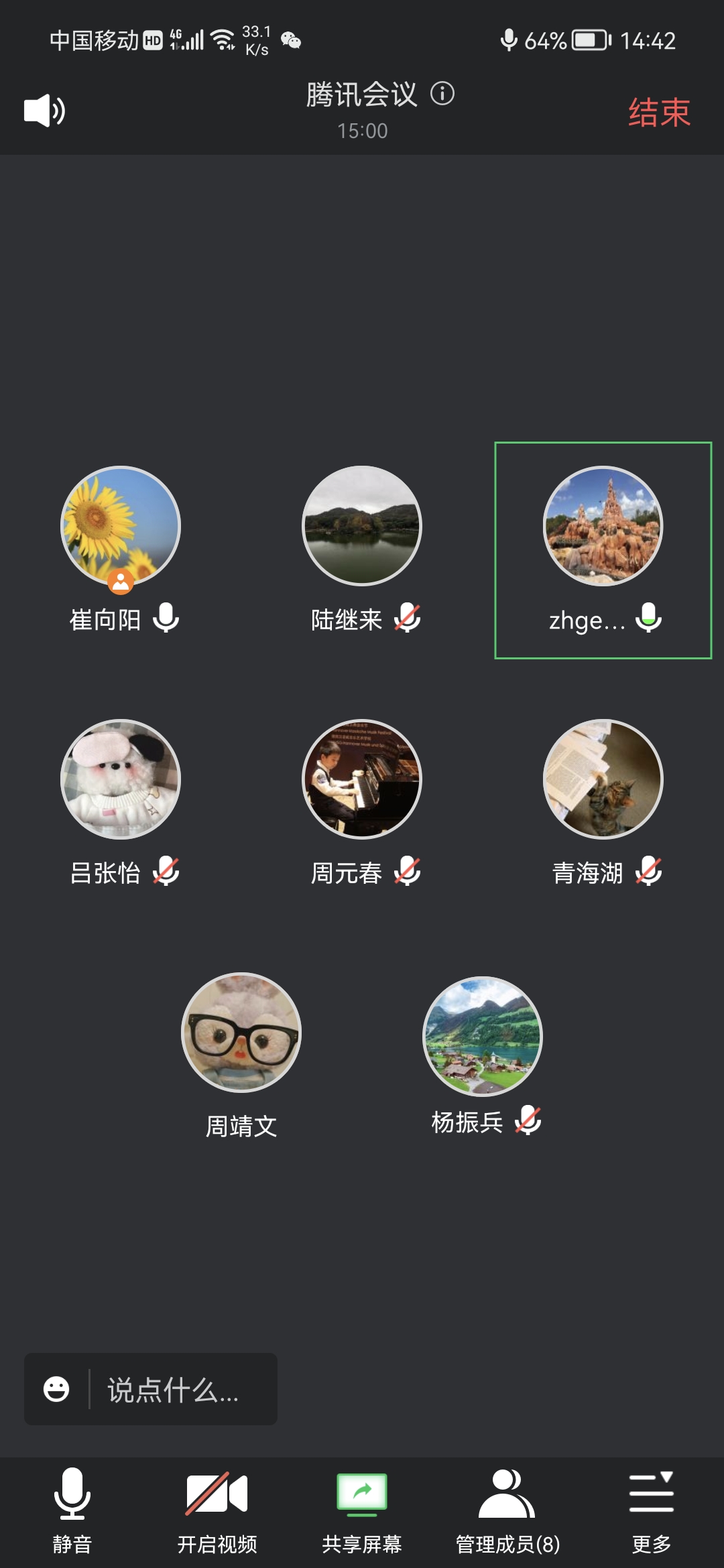Select participant 崔向阳
The height and width of the screenshot is (1568, 724).
click(121, 526)
